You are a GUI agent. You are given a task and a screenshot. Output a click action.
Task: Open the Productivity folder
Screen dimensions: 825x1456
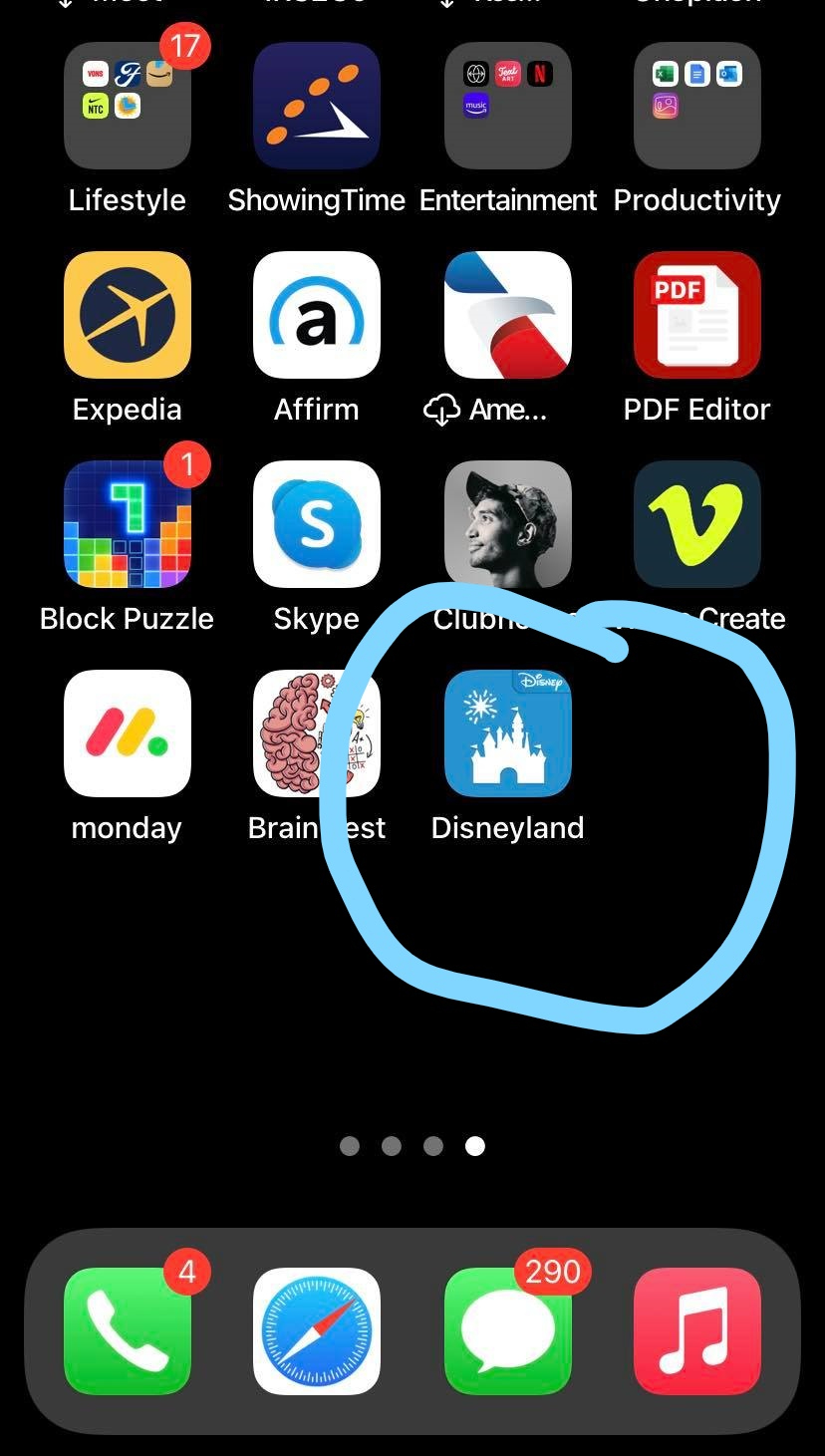pos(697,106)
